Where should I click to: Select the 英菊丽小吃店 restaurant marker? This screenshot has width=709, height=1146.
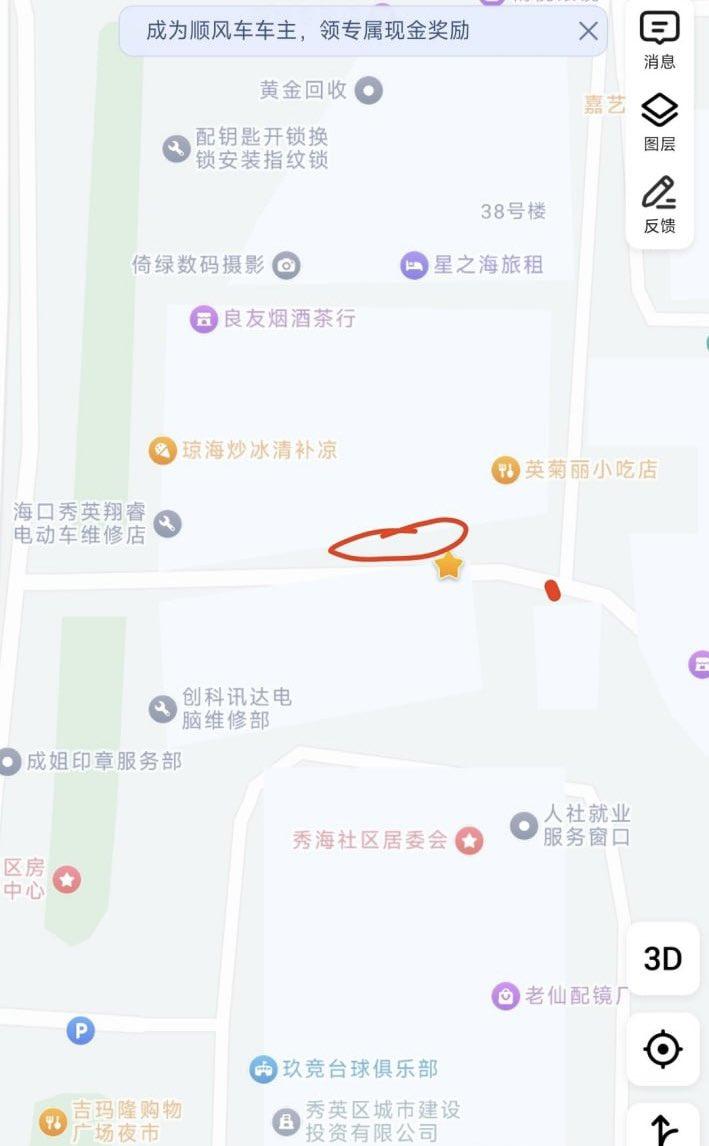pyautogui.click(x=506, y=469)
